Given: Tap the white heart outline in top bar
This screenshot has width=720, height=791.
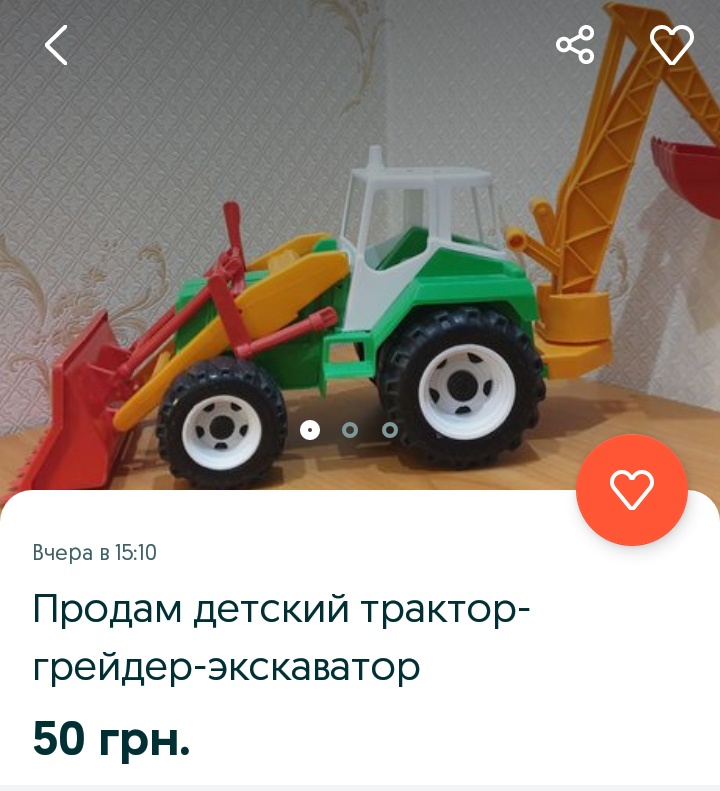Looking at the screenshot, I should [x=671, y=45].
